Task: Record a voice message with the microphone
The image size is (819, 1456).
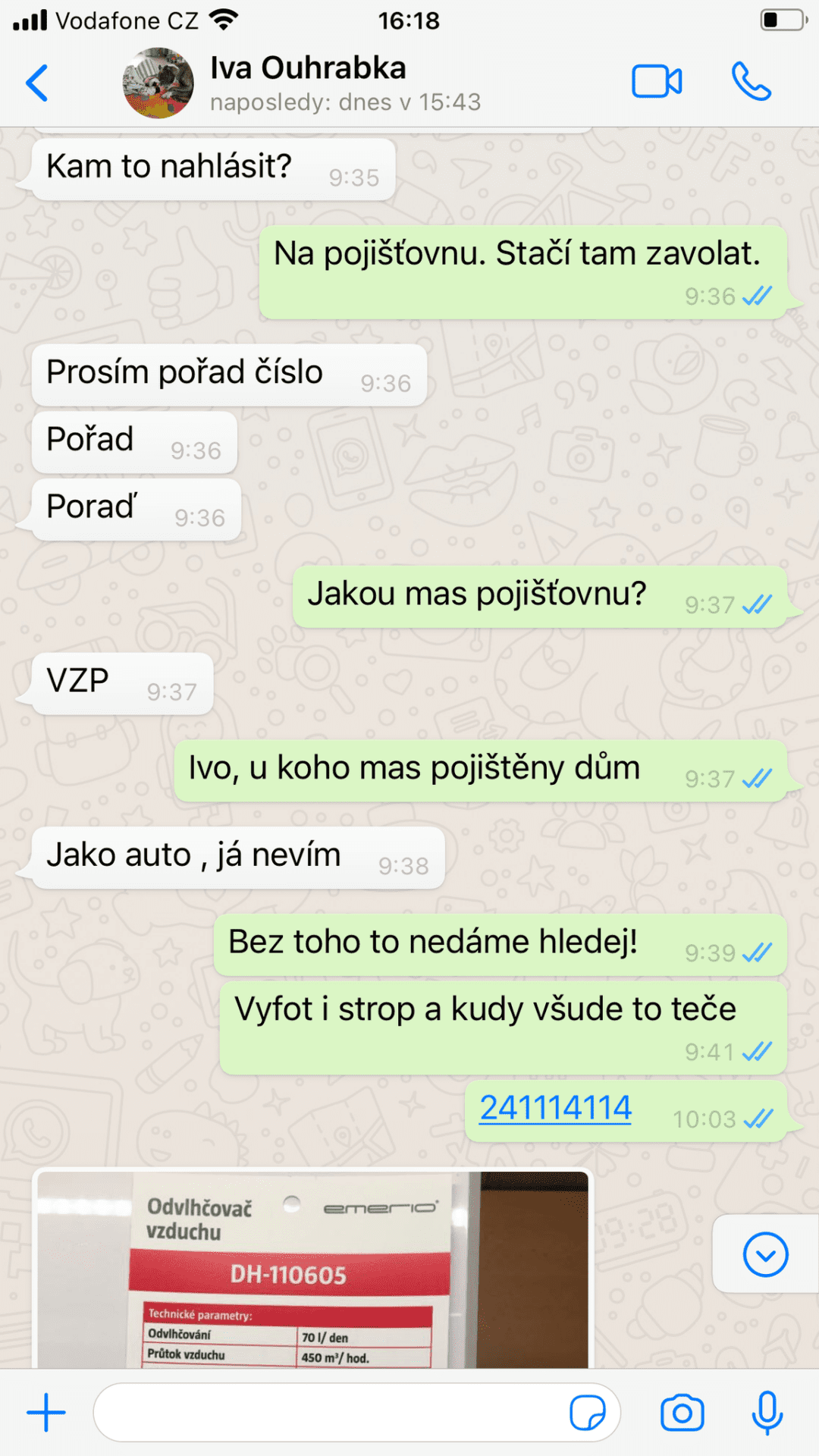Action: [x=767, y=1412]
